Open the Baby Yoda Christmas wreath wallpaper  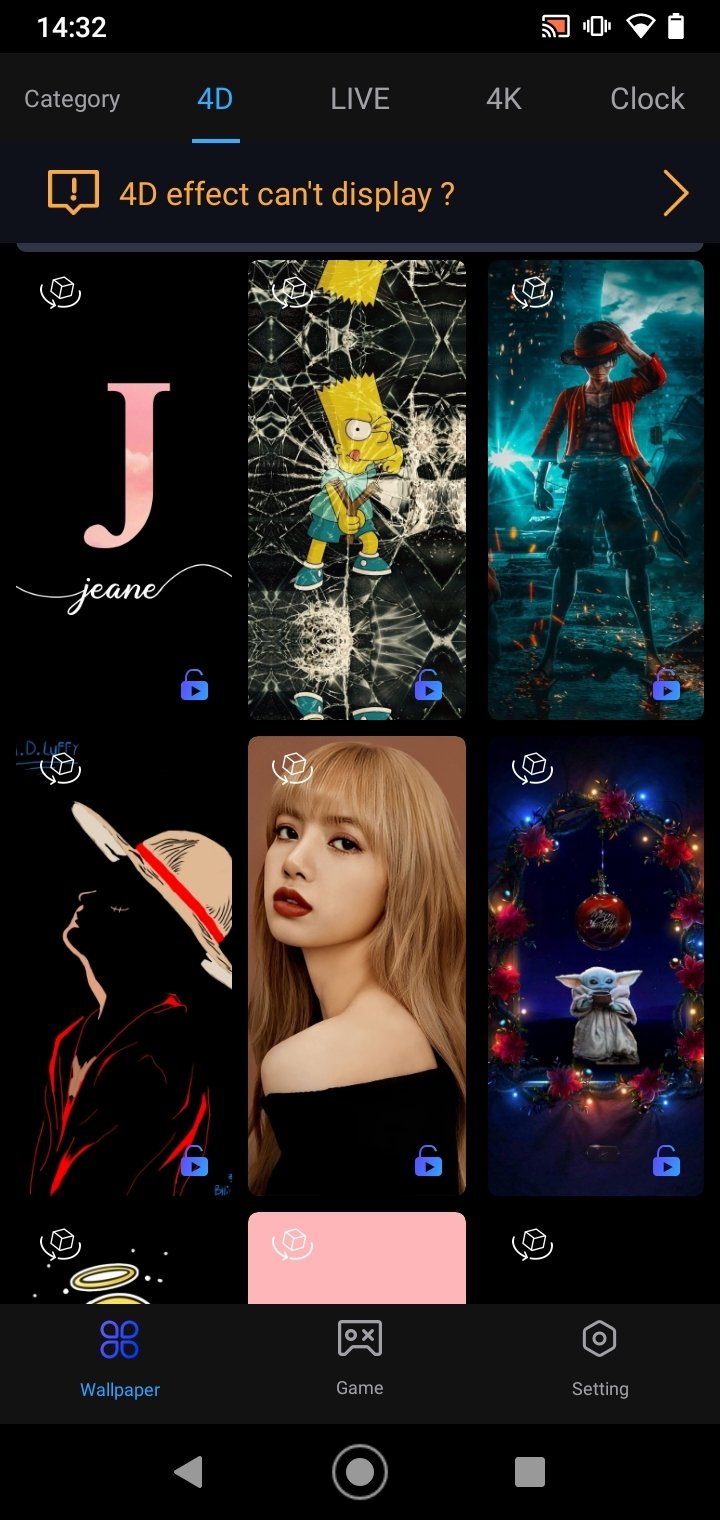pyautogui.click(x=596, y=966)
